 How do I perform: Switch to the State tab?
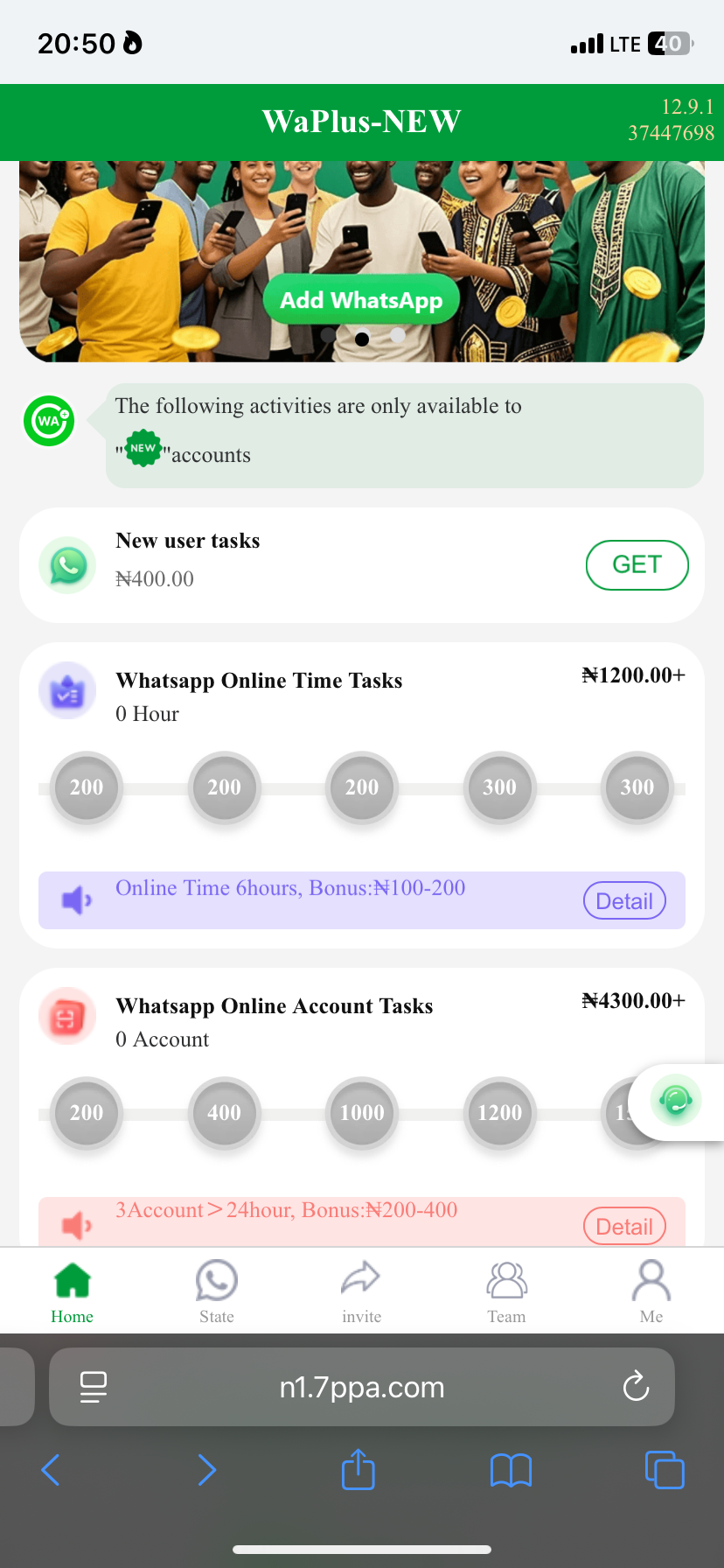(217, 1292)
